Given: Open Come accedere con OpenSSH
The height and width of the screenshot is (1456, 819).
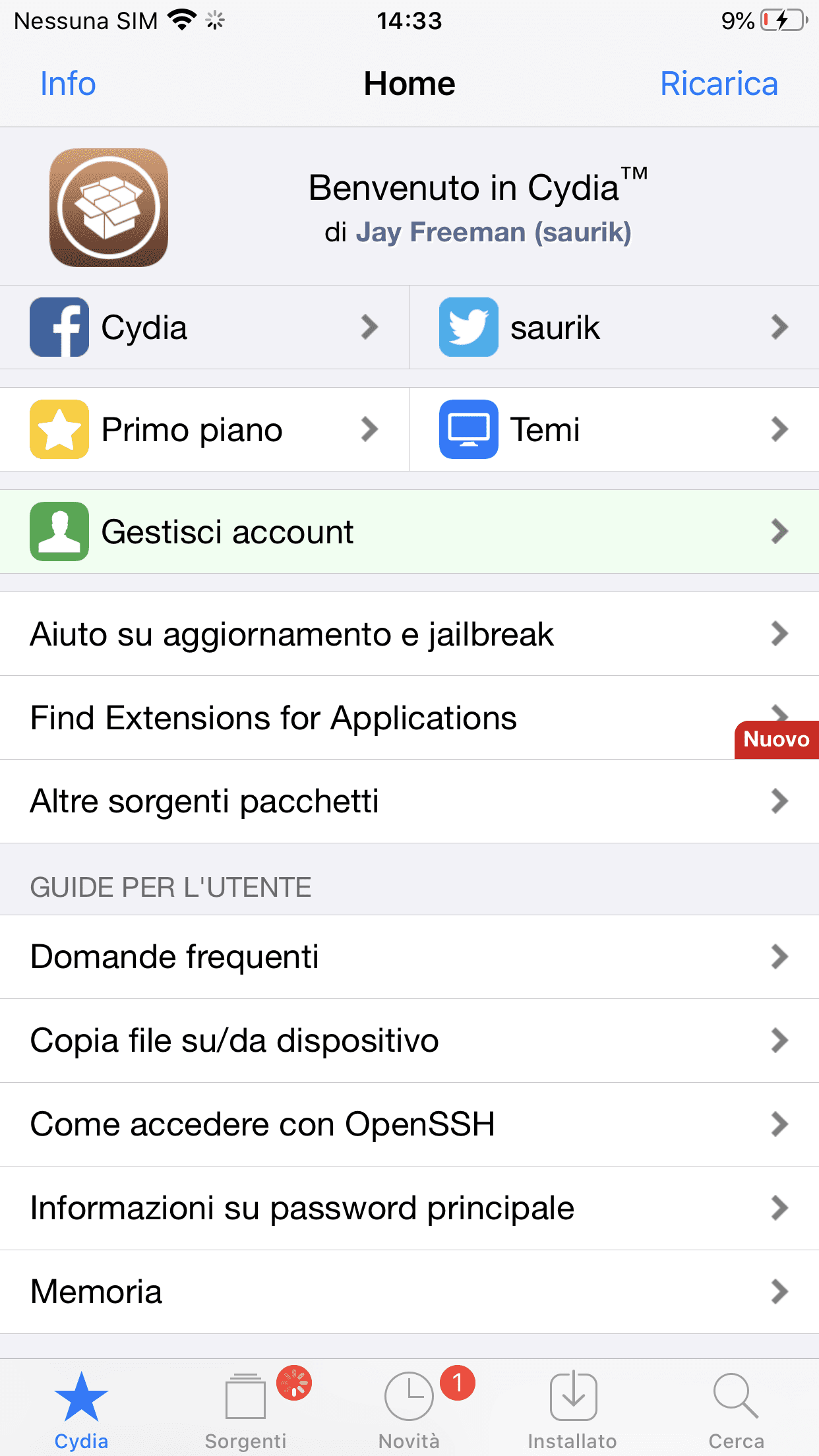Looking at the screenshot, I should (x=409, y=1124).
